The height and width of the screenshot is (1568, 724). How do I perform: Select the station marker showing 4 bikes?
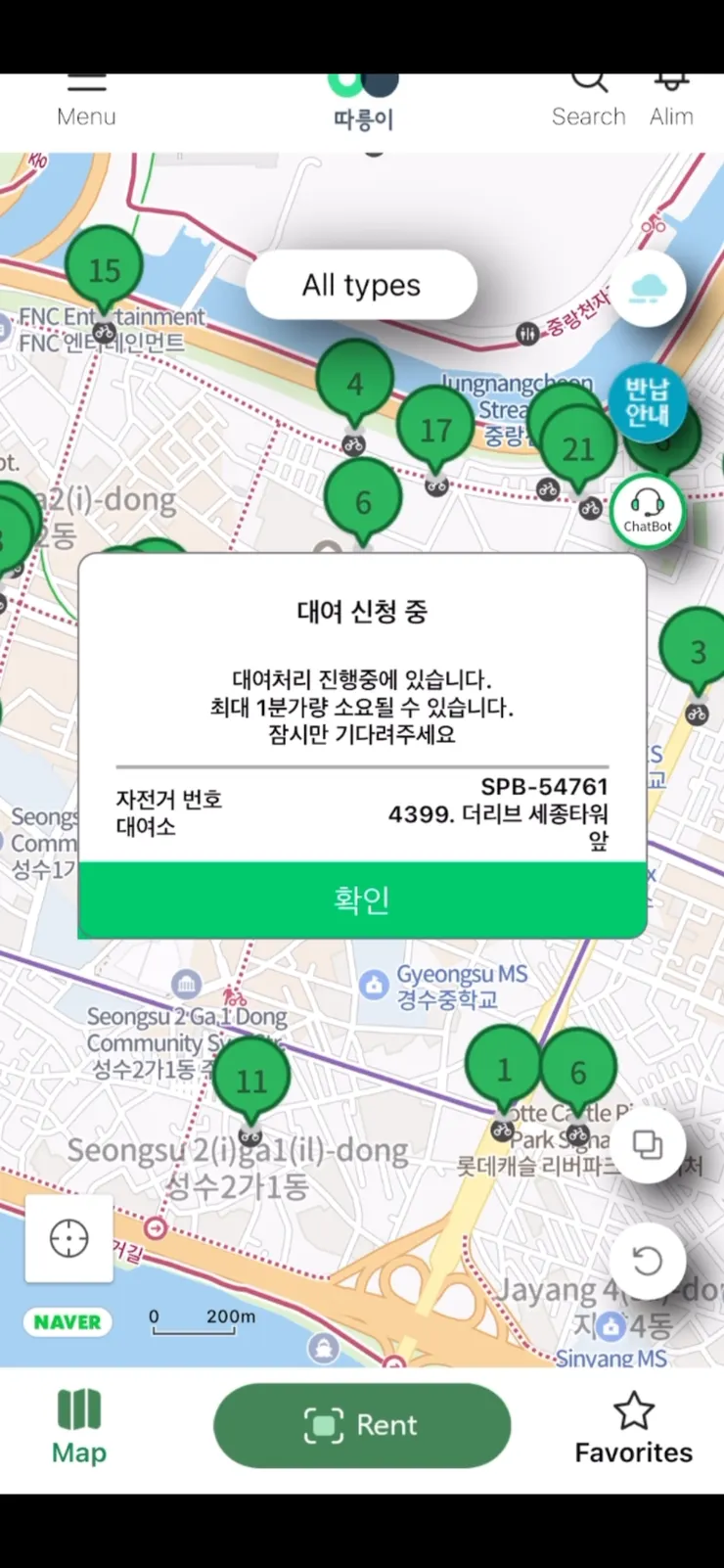click(x=355, y=384)
